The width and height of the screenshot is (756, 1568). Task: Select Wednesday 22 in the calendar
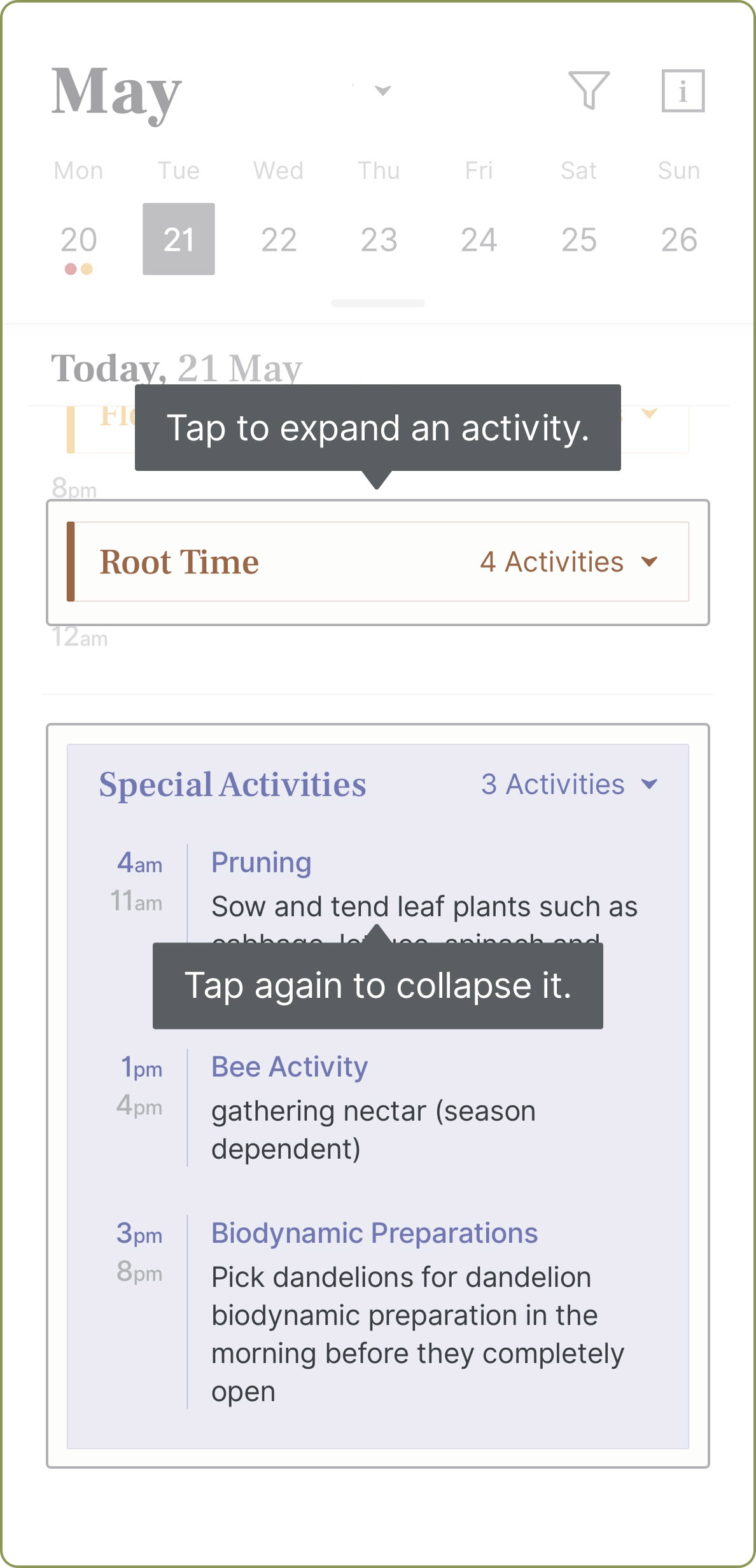[x=279, y=239]
